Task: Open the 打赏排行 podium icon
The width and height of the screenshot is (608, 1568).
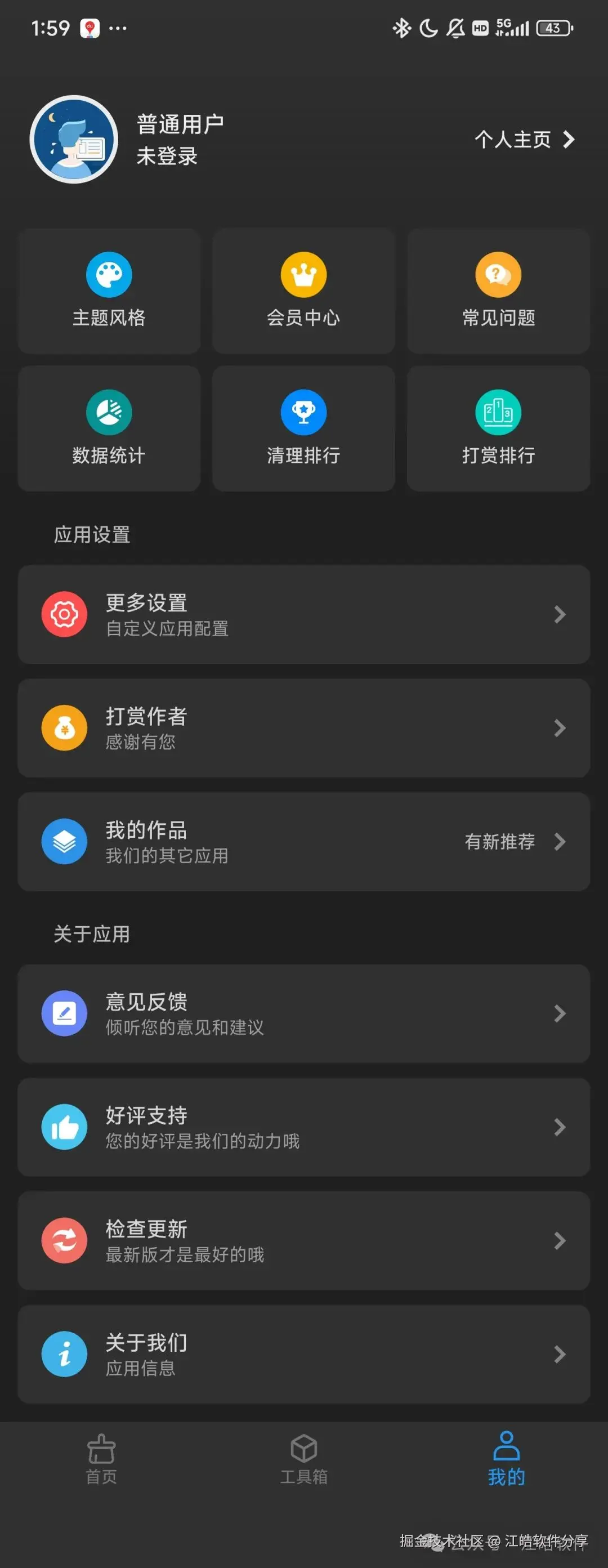Action: click(498, 413)
